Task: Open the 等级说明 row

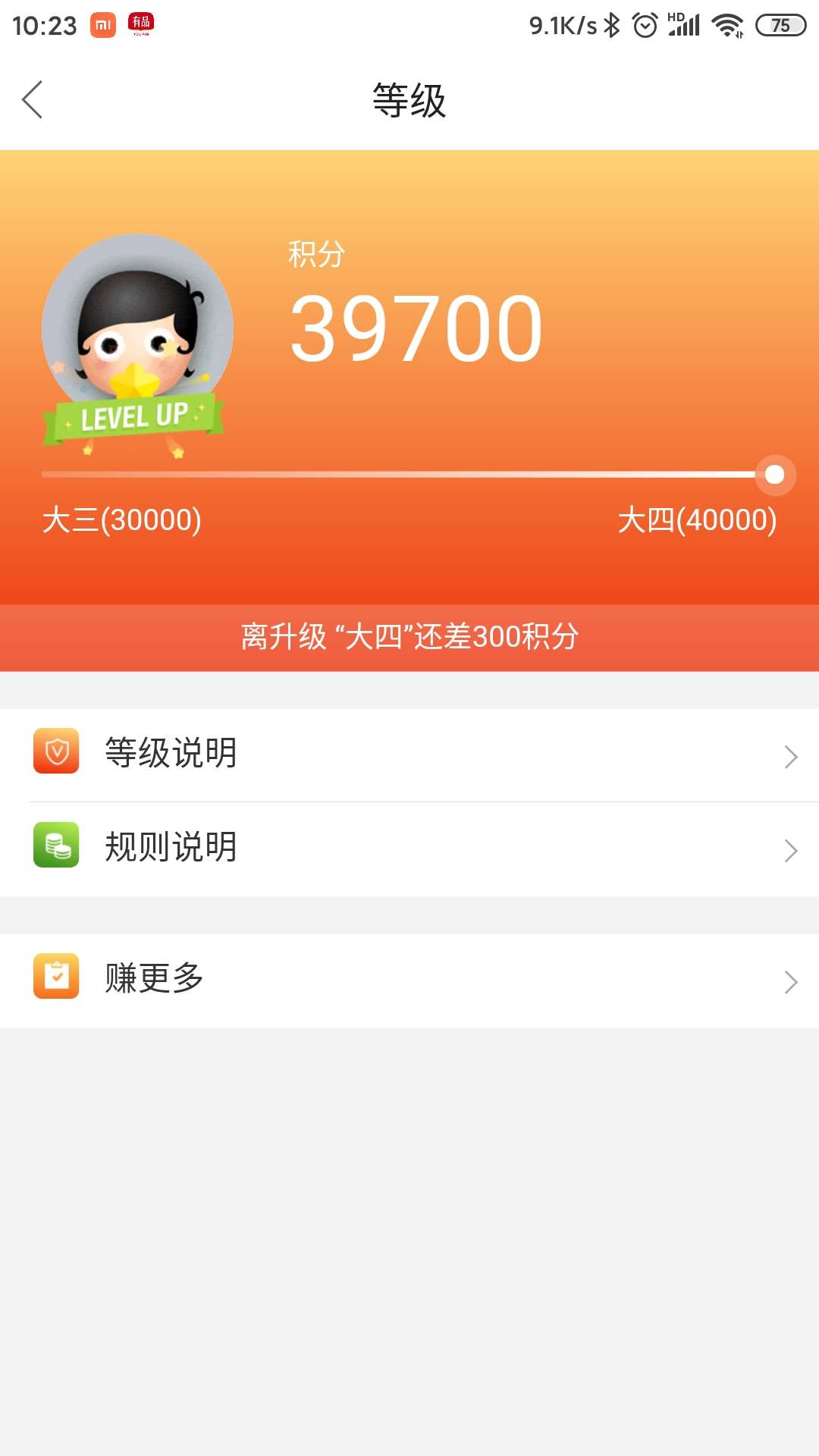Action: [x=409, y=755]
